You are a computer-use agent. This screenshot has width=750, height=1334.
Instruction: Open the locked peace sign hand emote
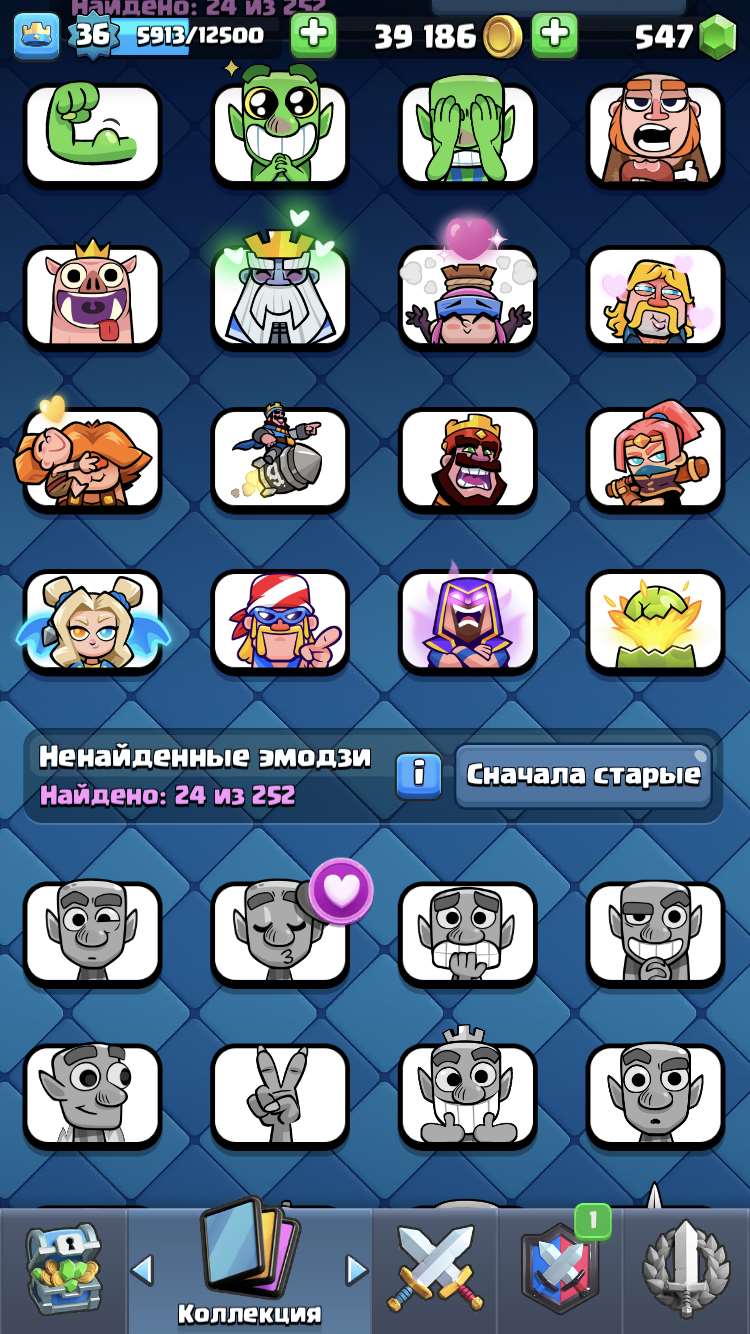coord(280,1095)
